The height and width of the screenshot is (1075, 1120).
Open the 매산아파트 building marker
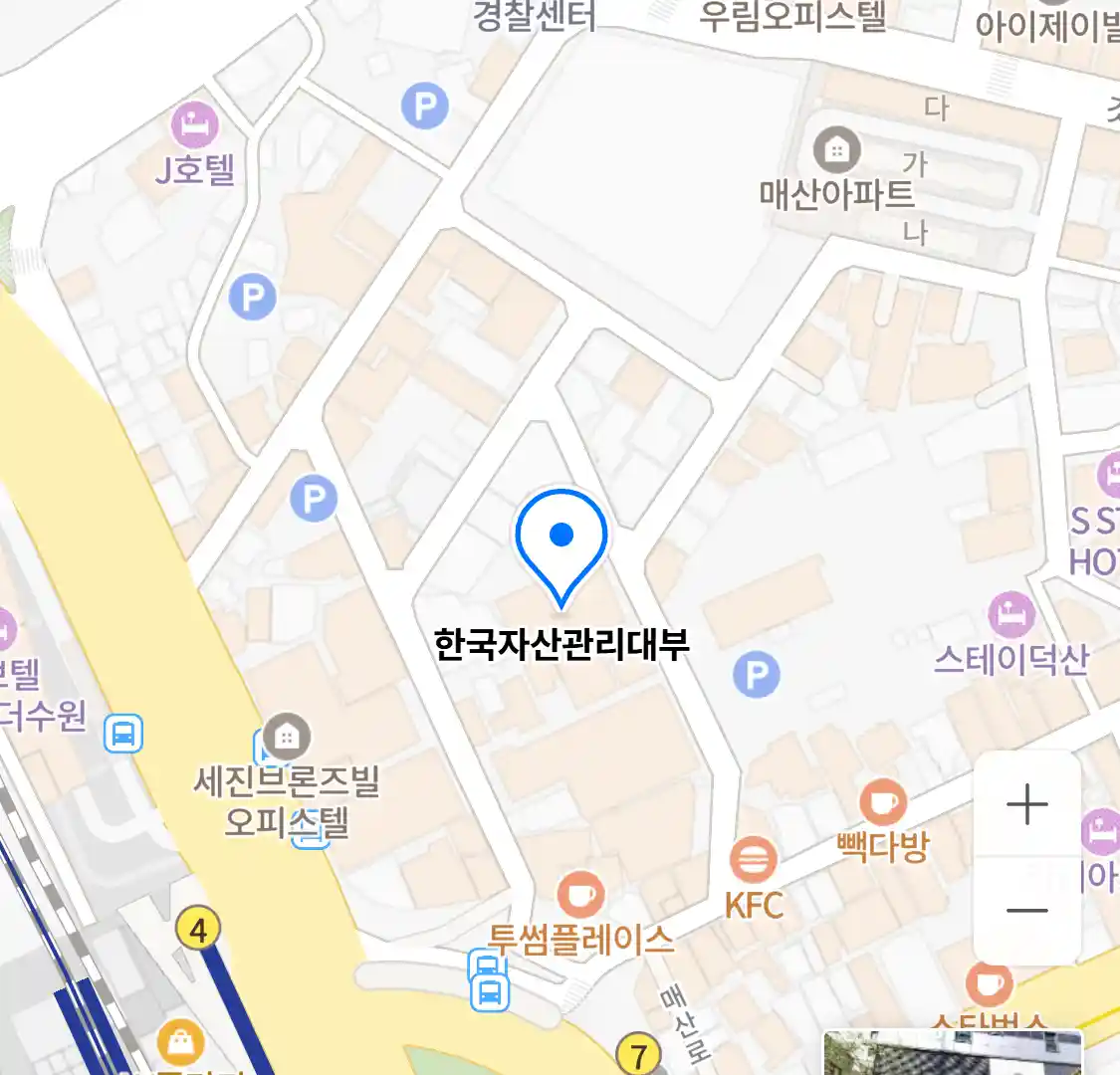point(837,150)
